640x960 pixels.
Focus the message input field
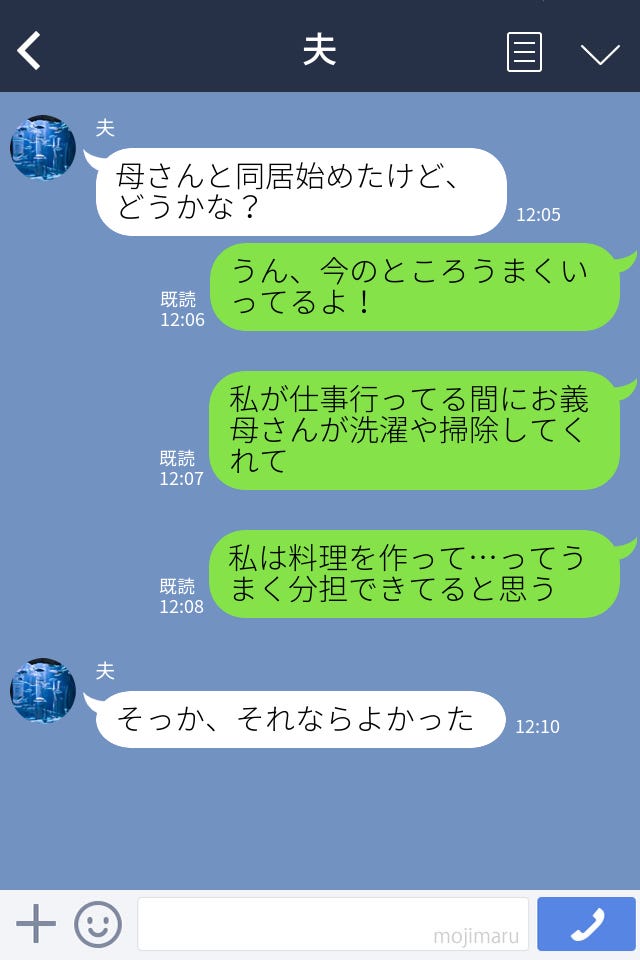pyautogui.click(x=332, y=924)
